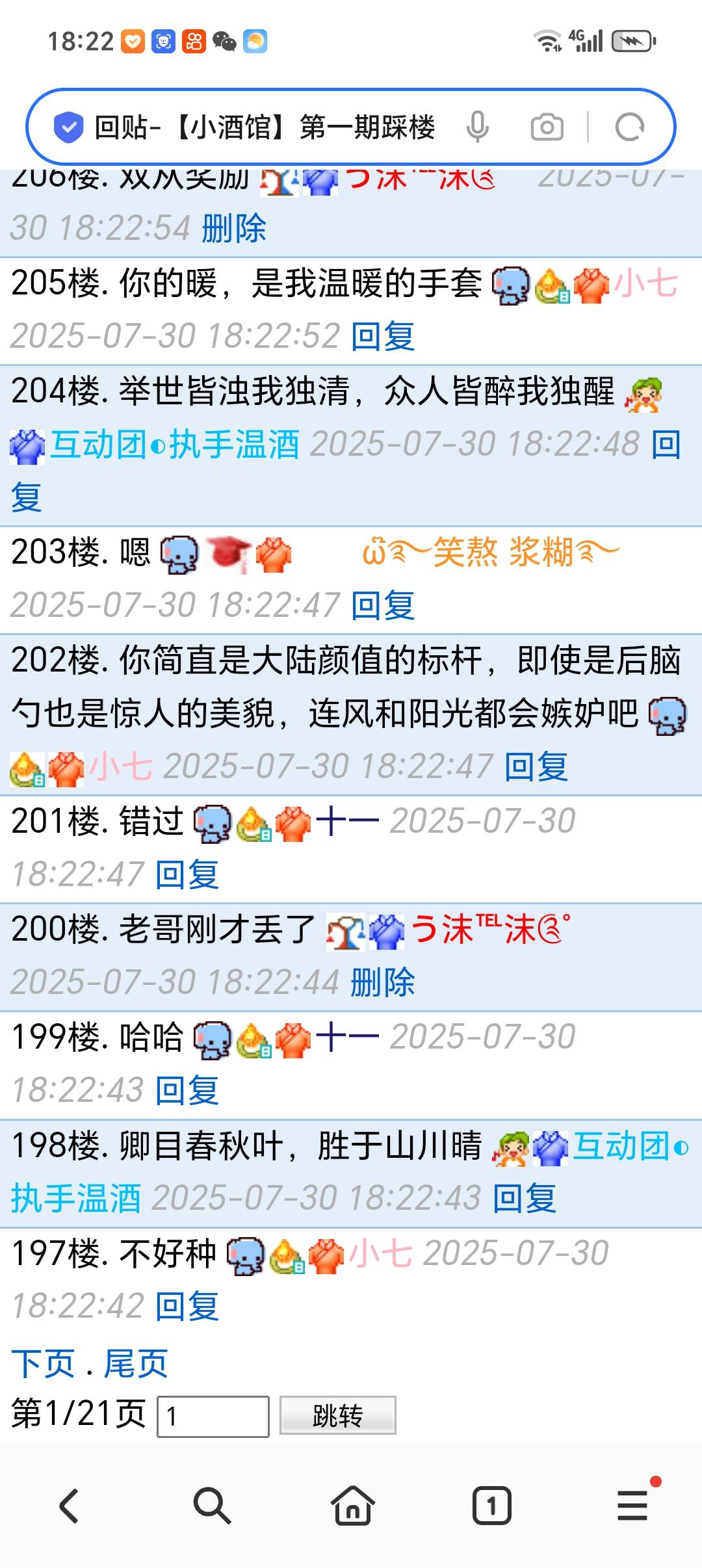Open the browser tabs switcher

491,1506
